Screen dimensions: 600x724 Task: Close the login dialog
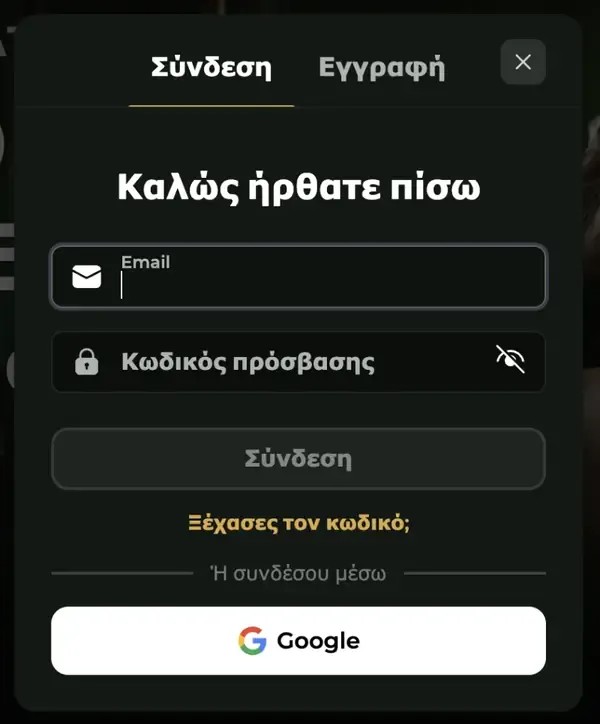click(x=523, y=62)
